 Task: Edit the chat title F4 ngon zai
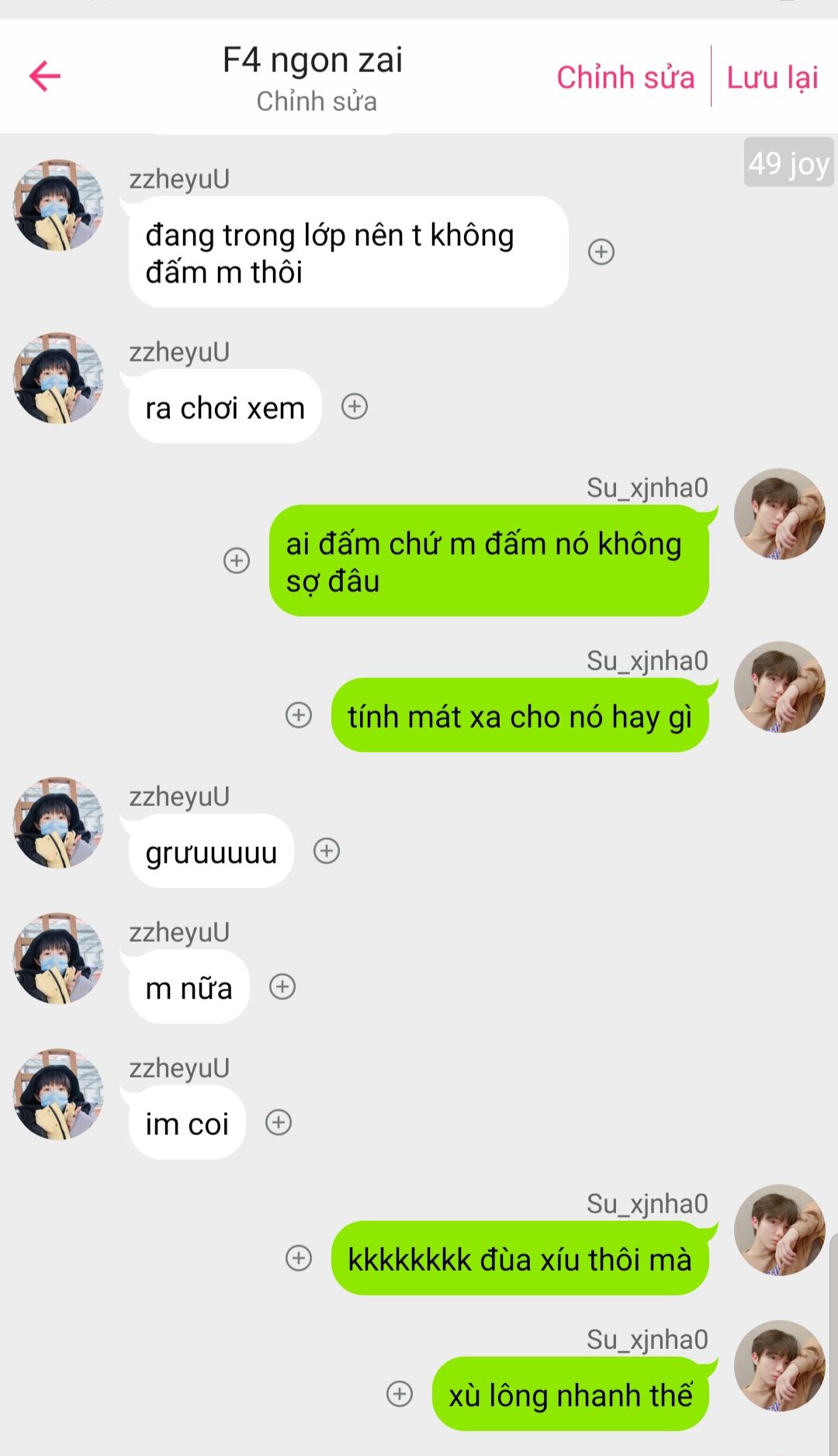click(313, 61)
